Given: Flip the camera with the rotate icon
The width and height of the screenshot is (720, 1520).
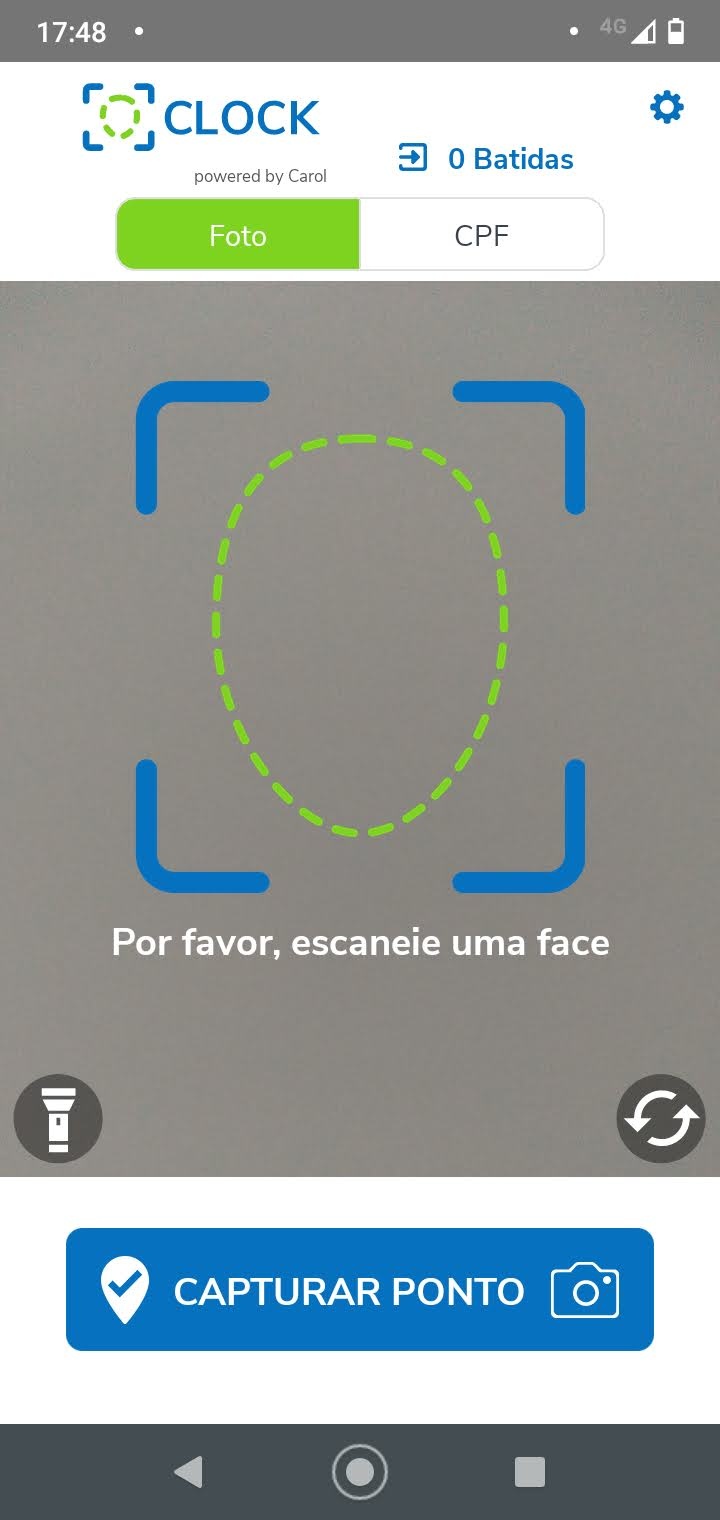Looking at the screenshot, I should tap(661, 1119).
